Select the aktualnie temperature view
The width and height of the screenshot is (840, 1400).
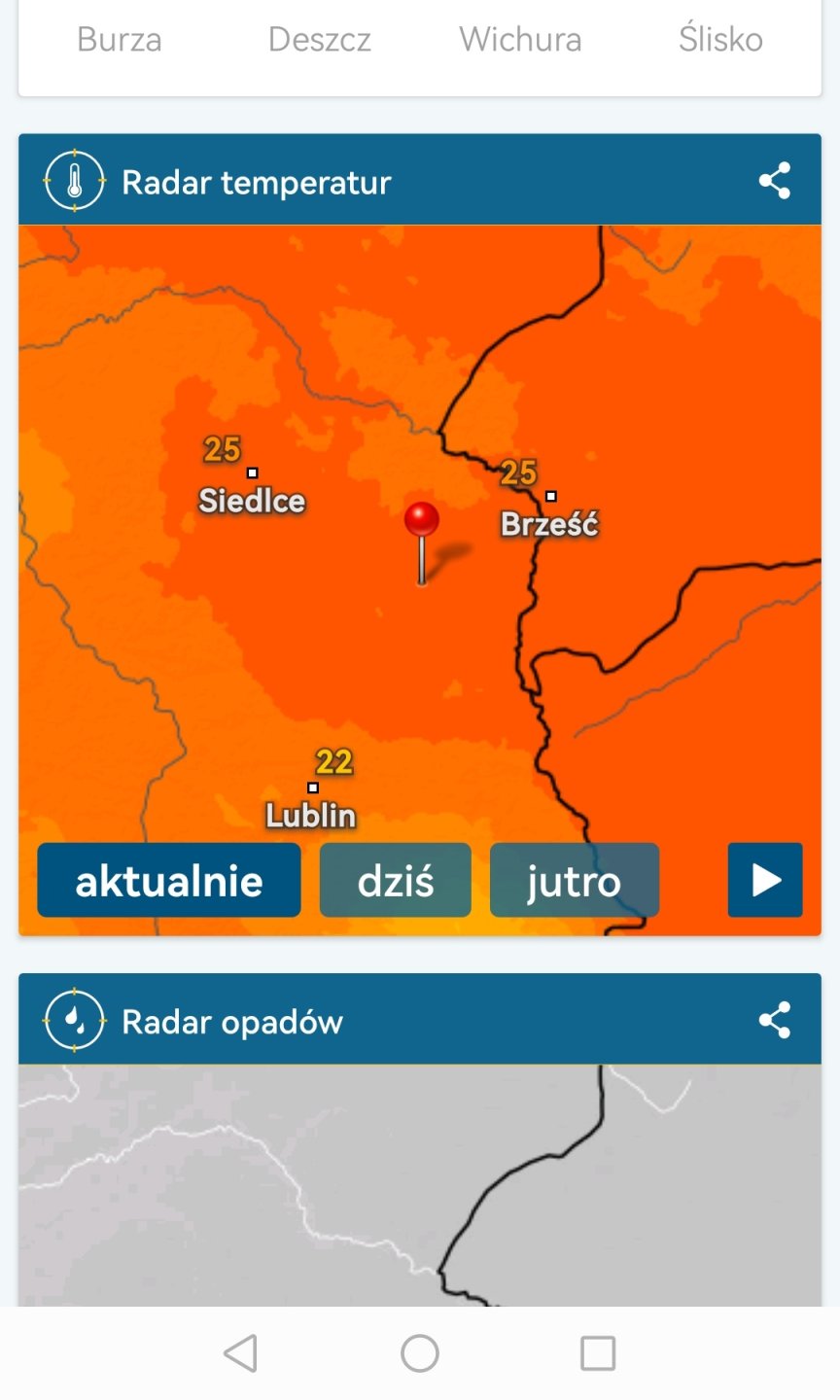pyautogui.click(x=169, y=881)
